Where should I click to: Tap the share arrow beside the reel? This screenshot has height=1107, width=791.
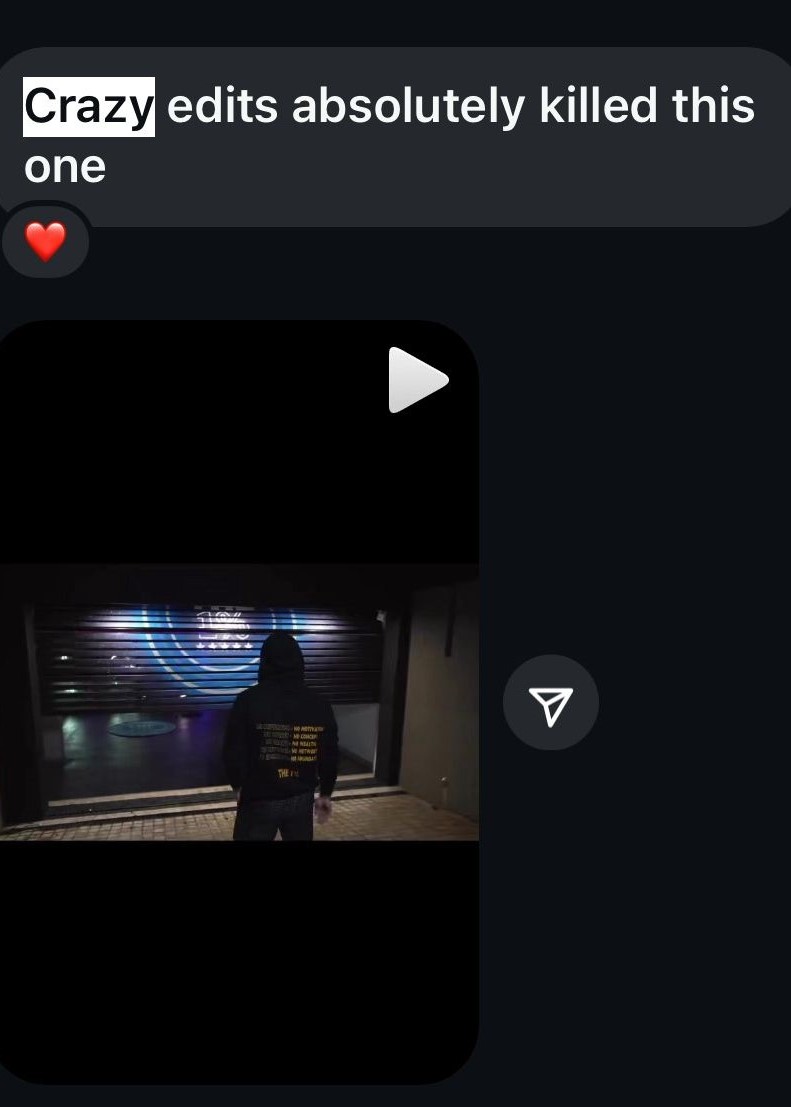click(x=551, y=703)
